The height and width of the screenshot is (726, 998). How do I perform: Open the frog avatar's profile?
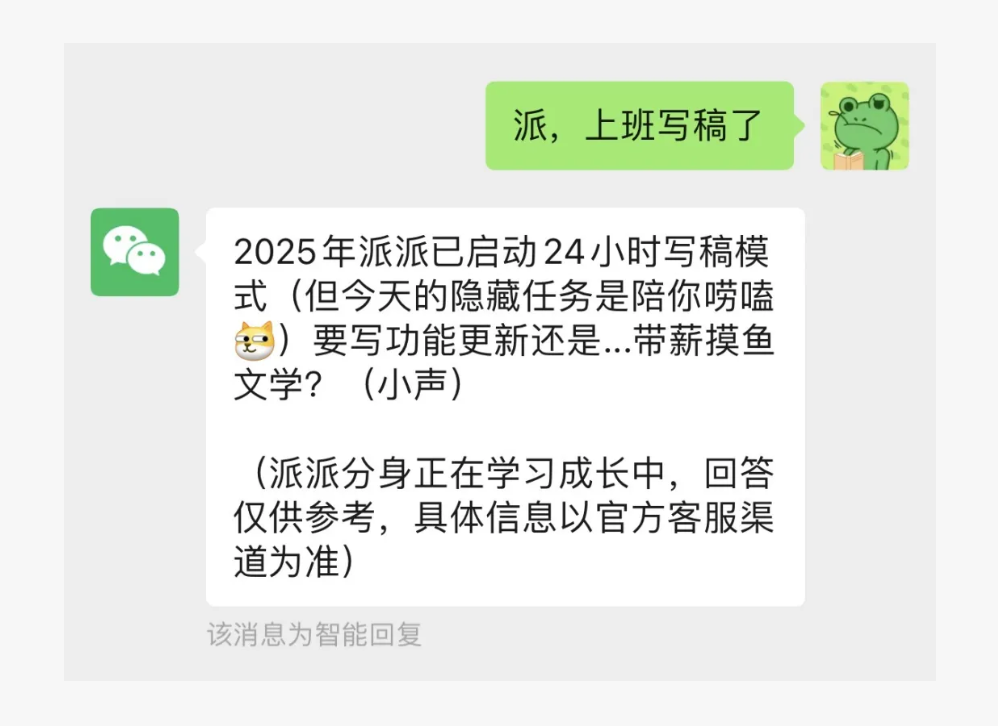coord(864,126)
